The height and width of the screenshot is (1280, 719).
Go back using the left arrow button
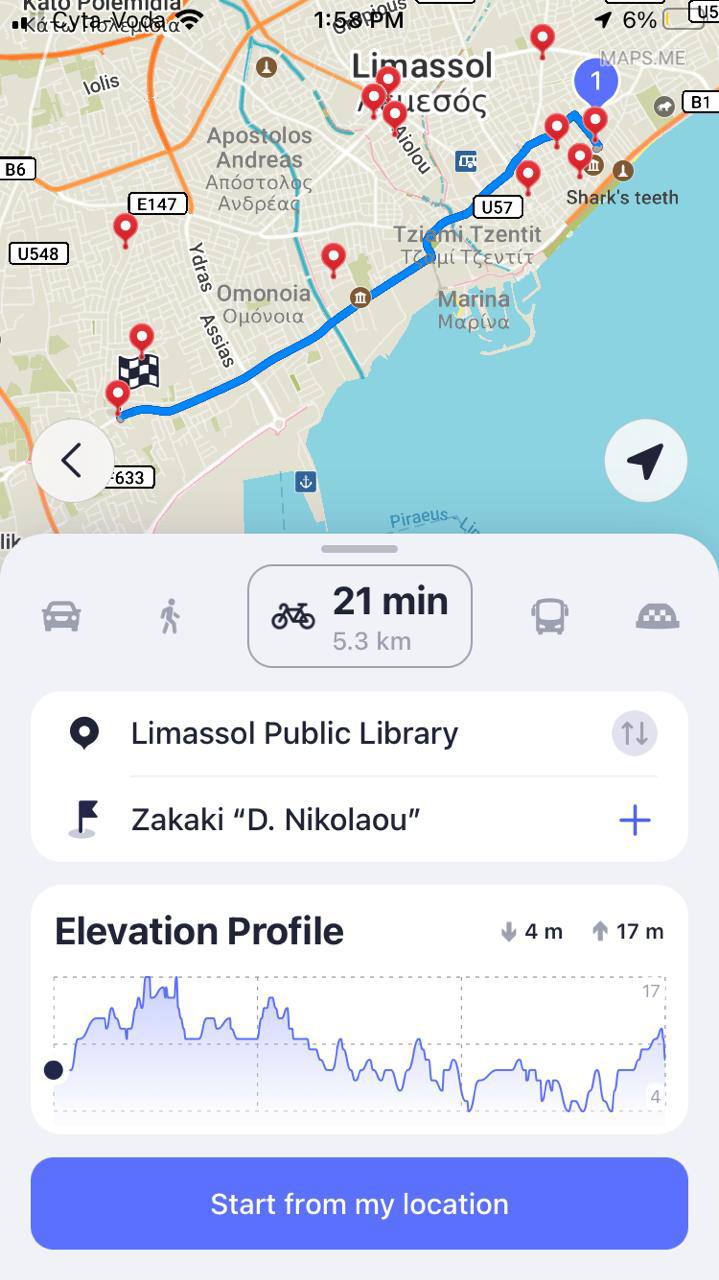72,460
